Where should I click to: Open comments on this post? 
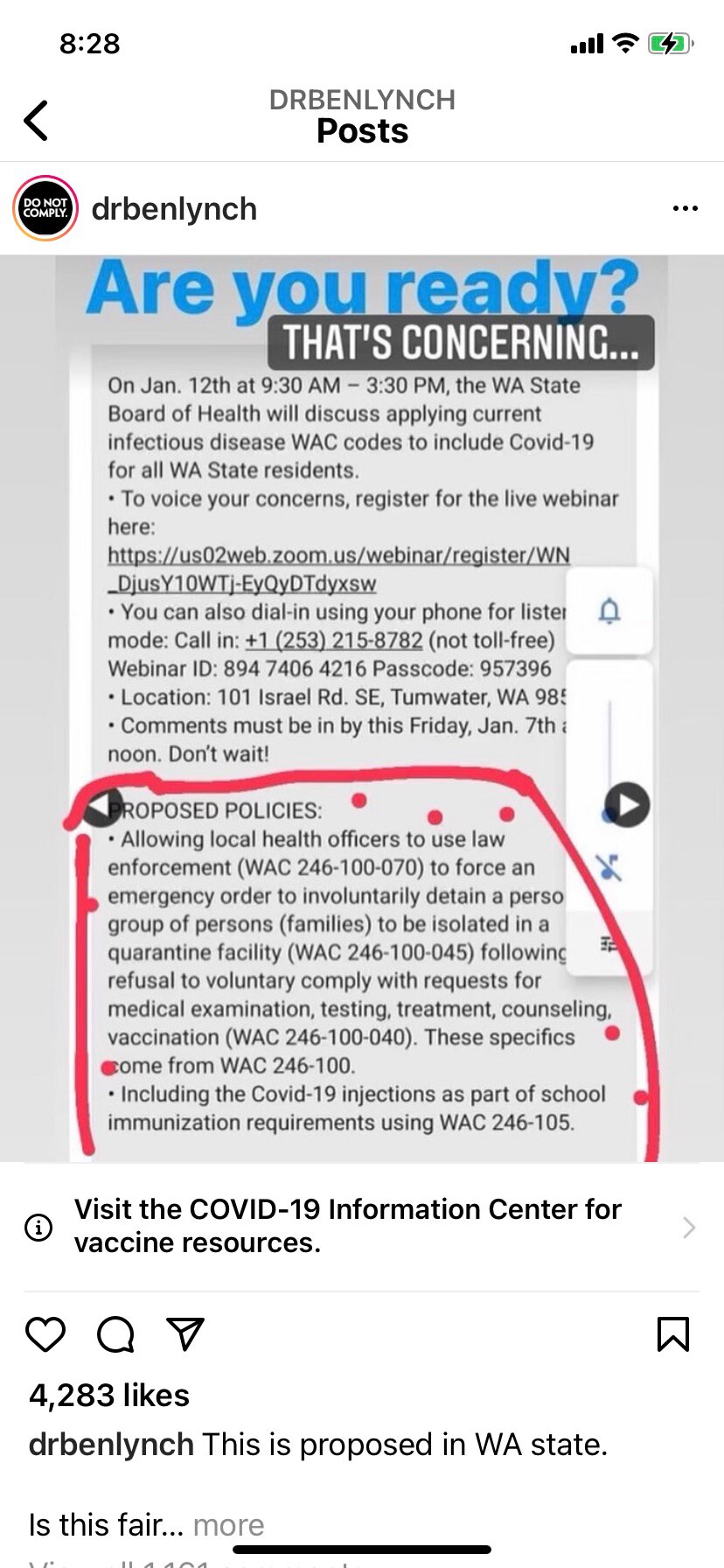[x=115, y=1333]
